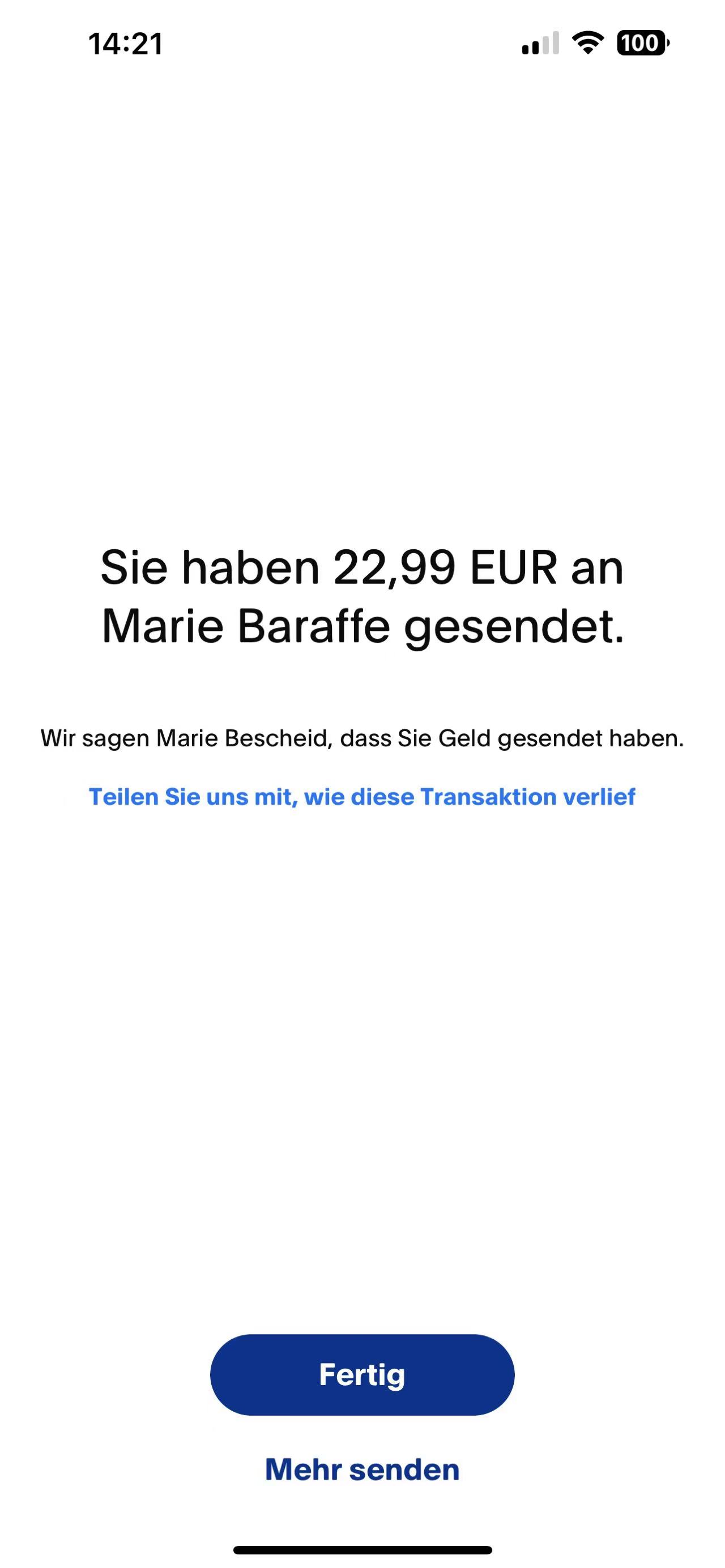Viewport: 725px width, 1568px height.
Task: Tap the Fertig button
Action: [362, 1374]
